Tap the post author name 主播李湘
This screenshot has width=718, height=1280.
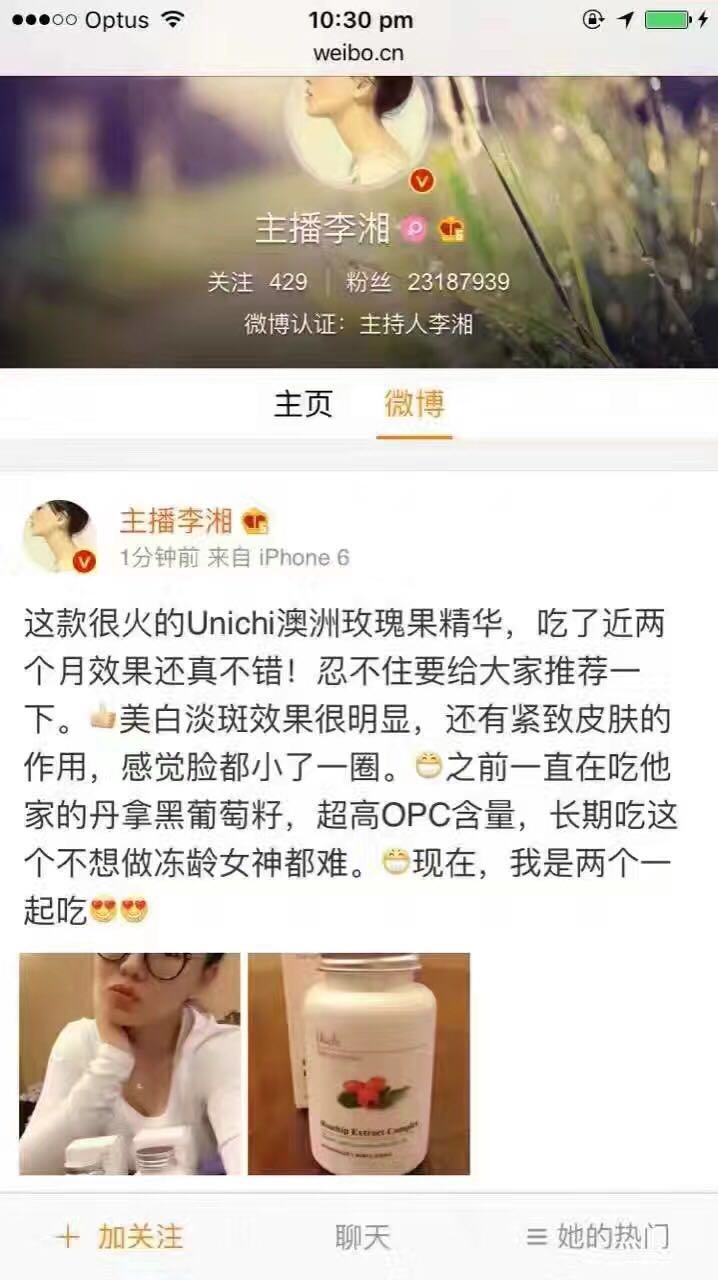(176, 521)
